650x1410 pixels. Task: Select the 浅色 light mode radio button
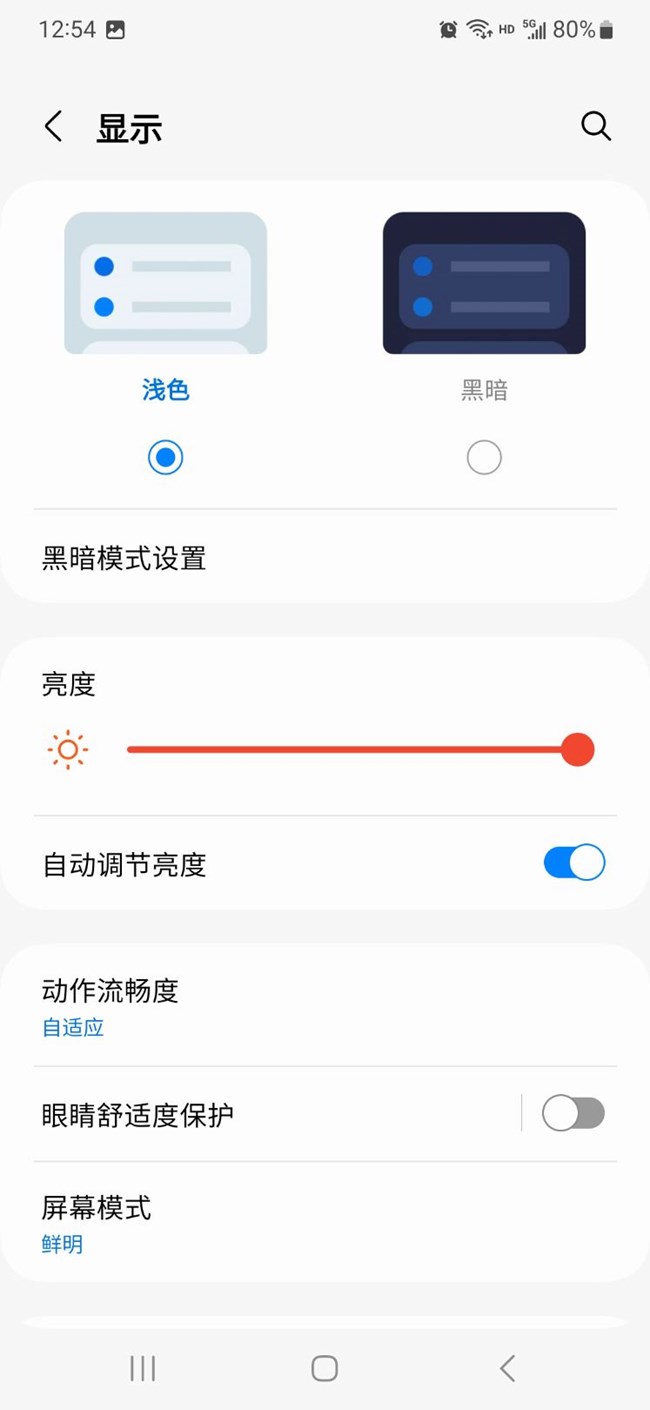(165, 458)
